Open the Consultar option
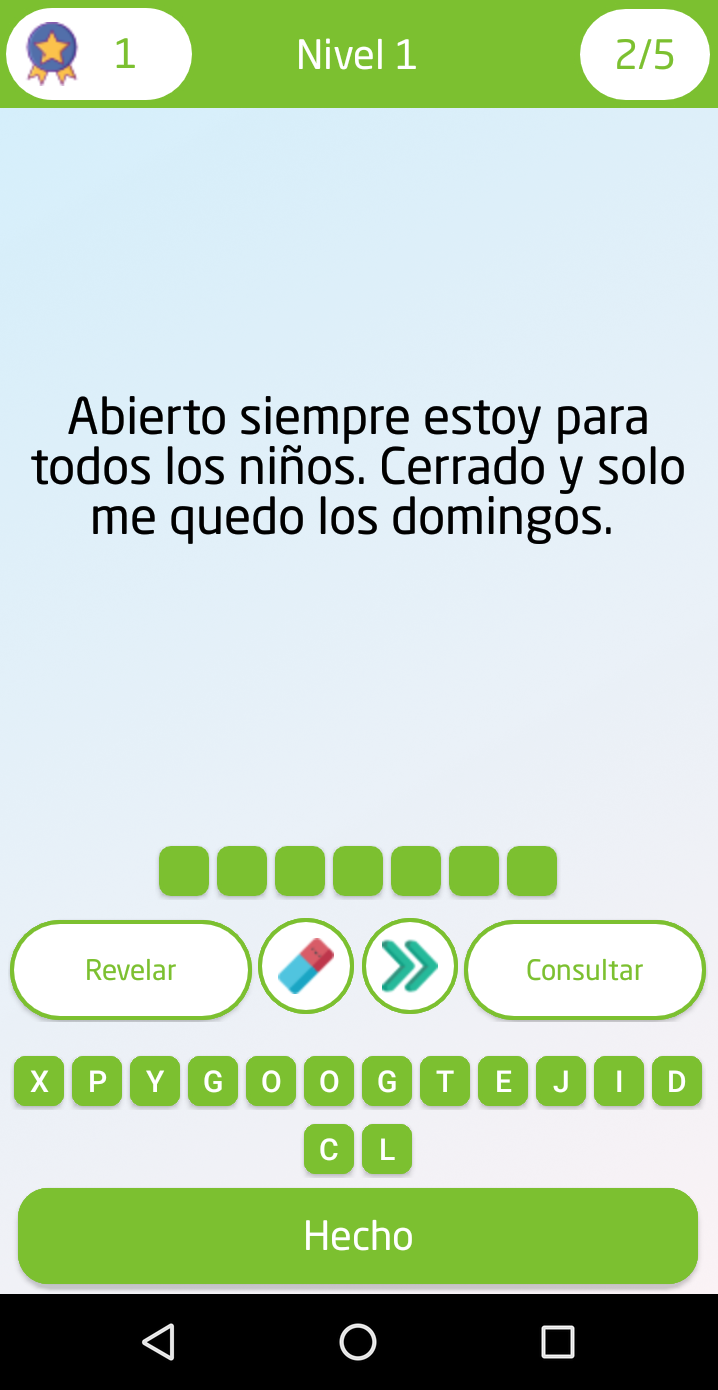Screen dimensions: 718x1390 pyautogui.click(x=585, y=970)
